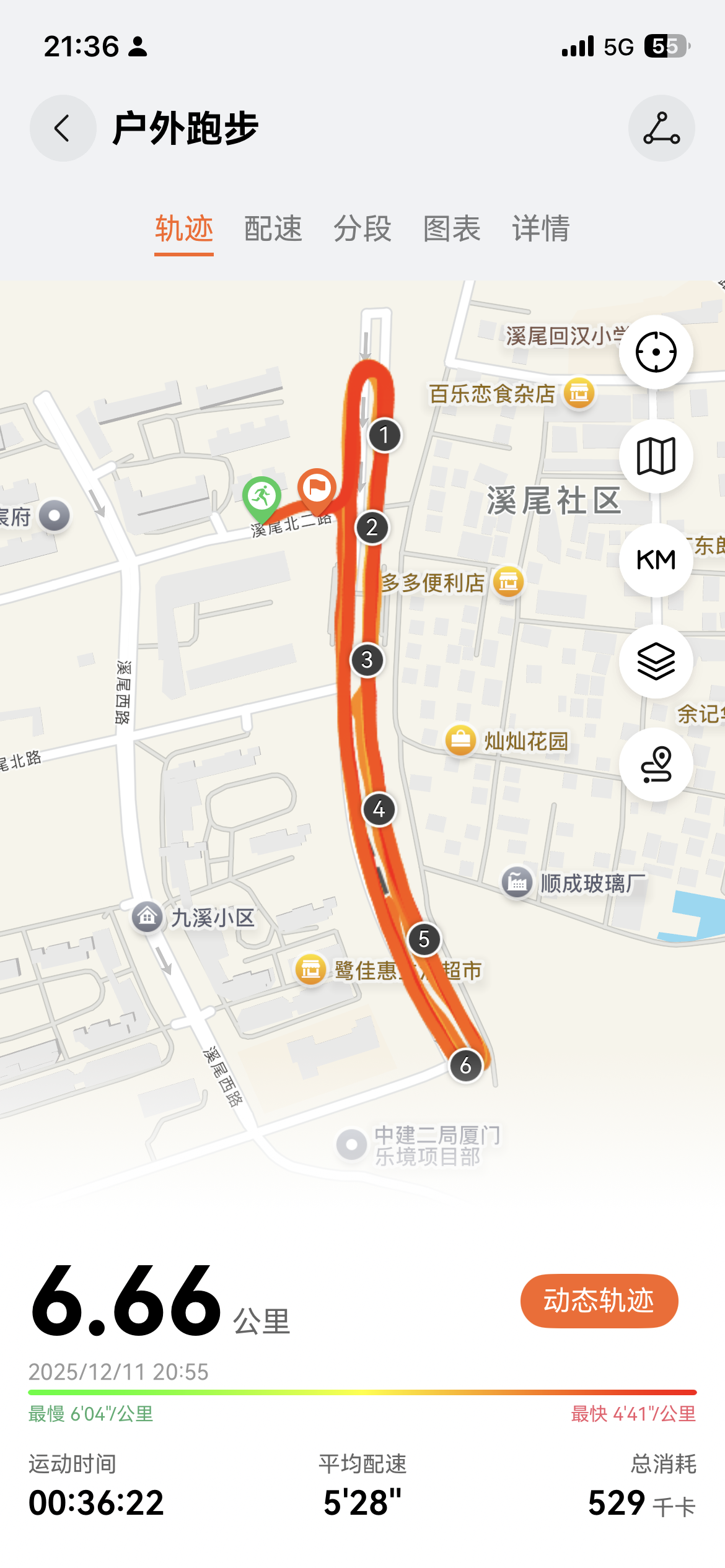Screen dimensions: 725x1568
Task: Switch to the 配速 tab
Action: point(273,229)
